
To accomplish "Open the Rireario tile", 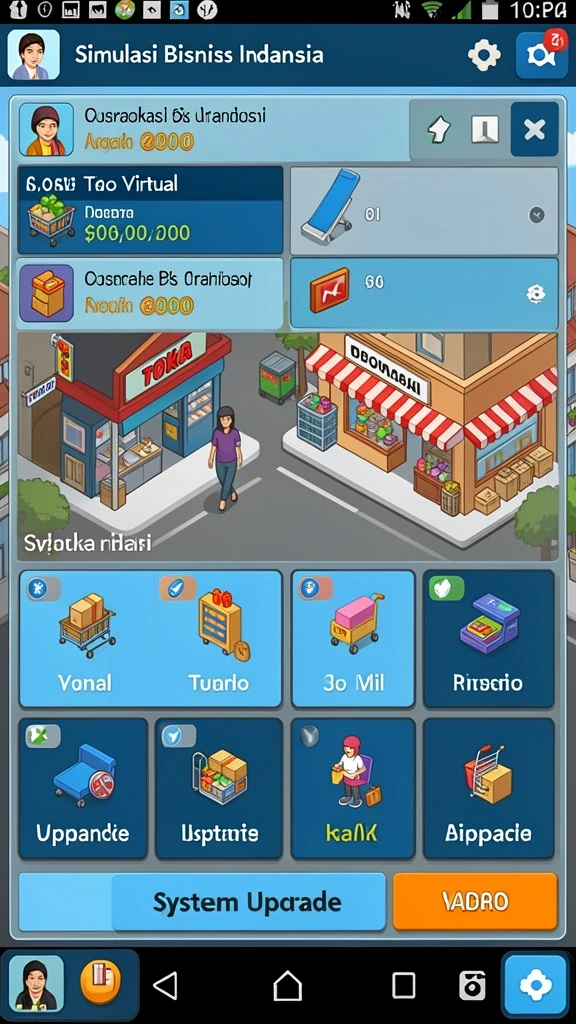I will tap(488, 639).
